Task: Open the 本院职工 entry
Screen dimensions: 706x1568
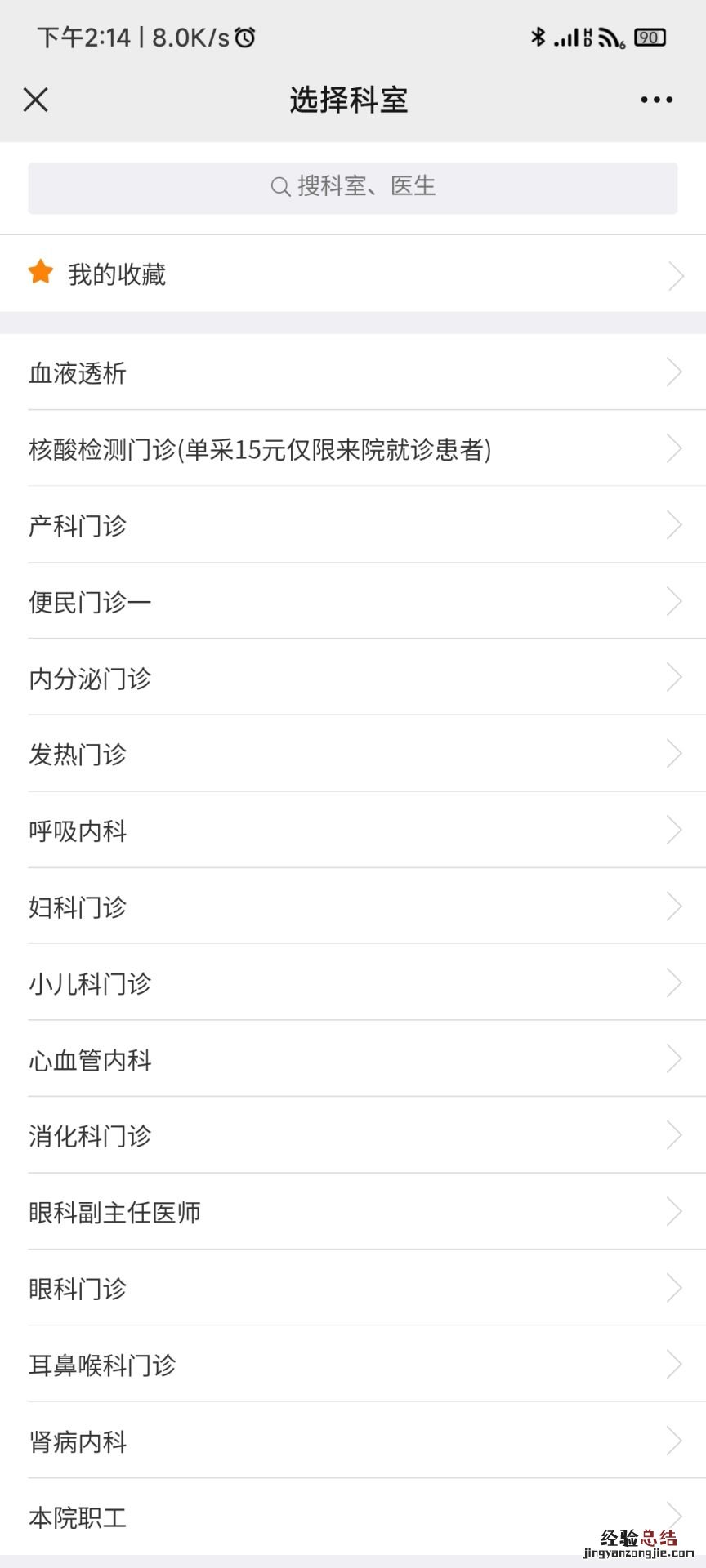Action: [353, 1517]
